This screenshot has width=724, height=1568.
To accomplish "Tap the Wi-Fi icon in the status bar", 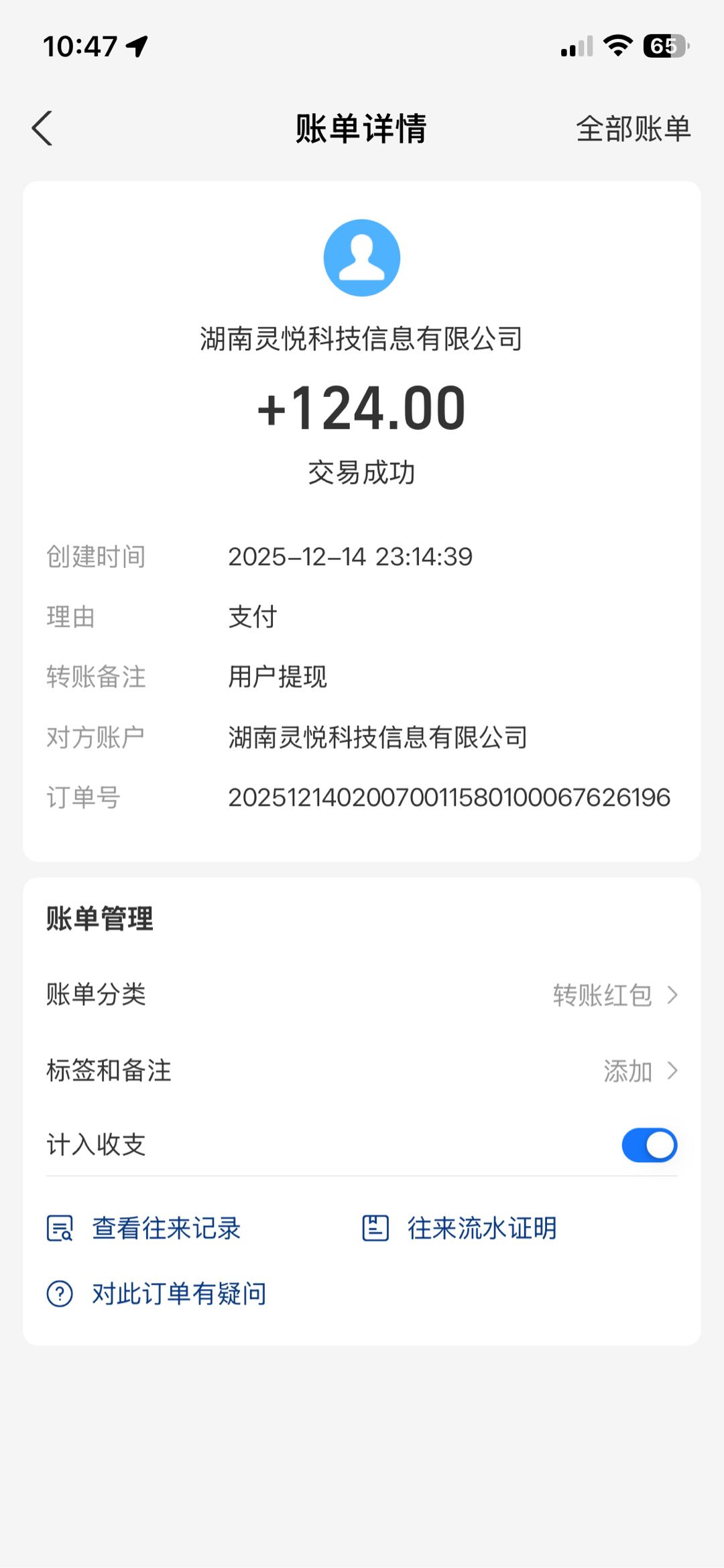I will pyautogui.click(x=616, y=44).
